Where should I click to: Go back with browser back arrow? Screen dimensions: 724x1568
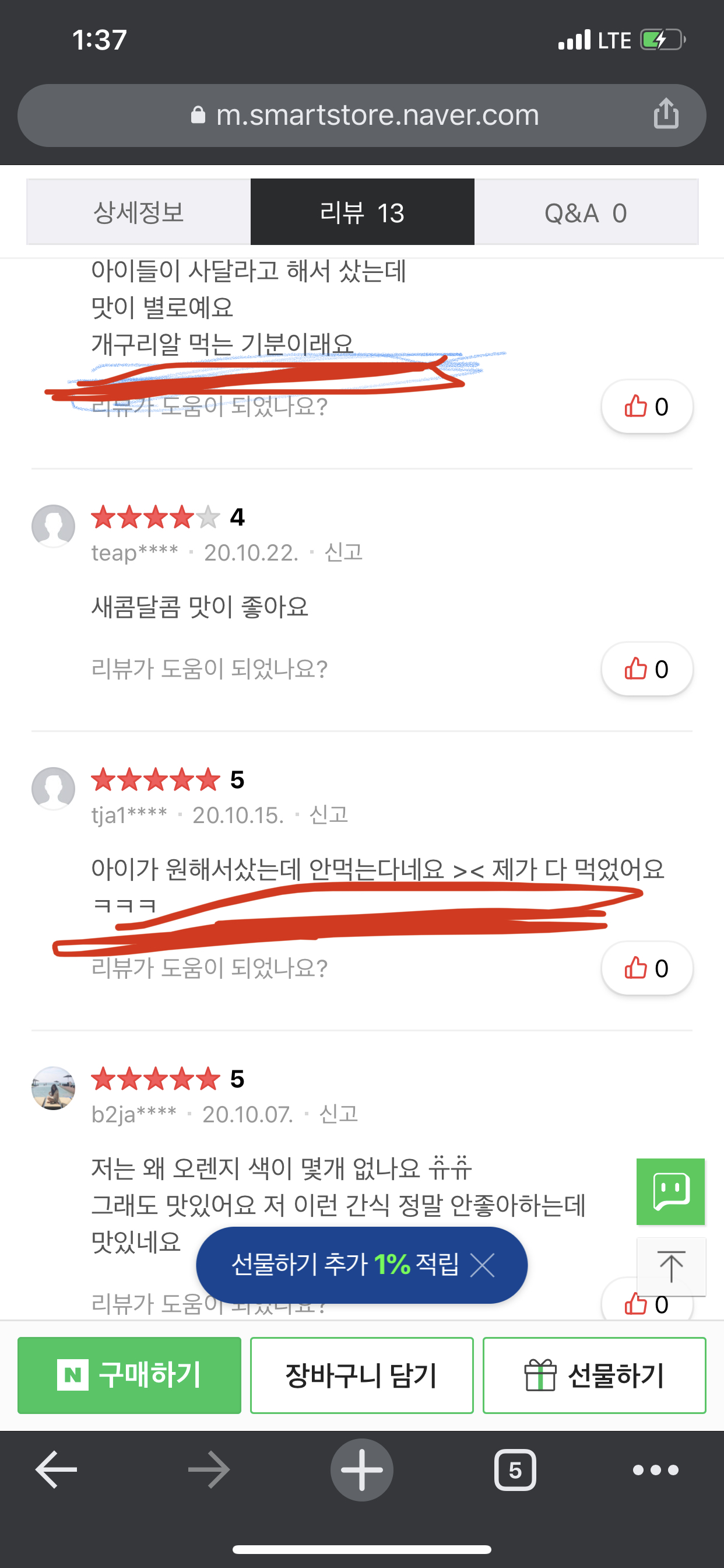click(x=56, y=1469)
